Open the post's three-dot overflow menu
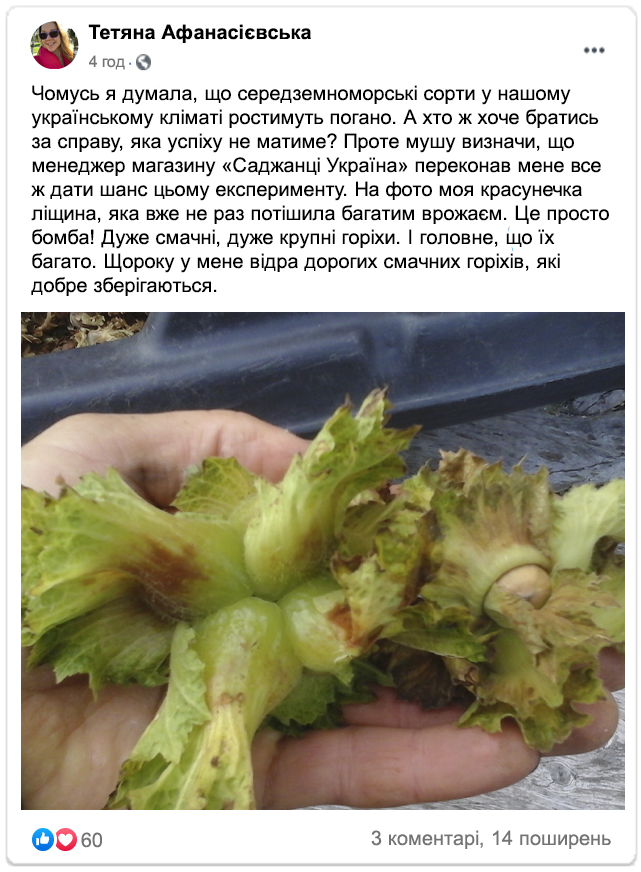Image resolution: width=641 pixels, height=872 pixels. (x=594, y=49)
